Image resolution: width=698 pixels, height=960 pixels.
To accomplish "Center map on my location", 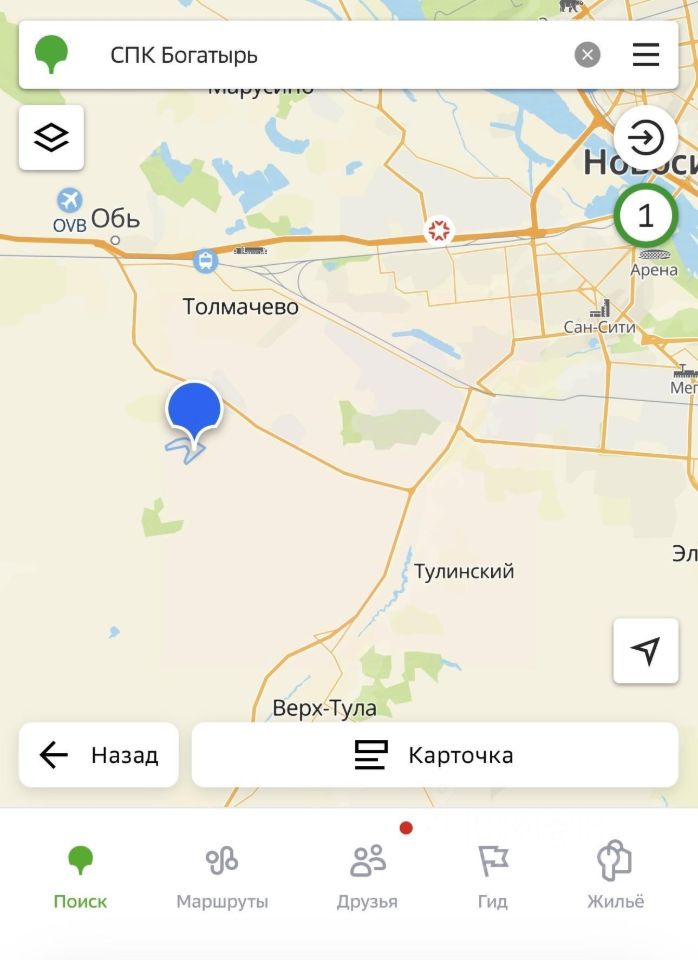I will (x=646, y=651).
